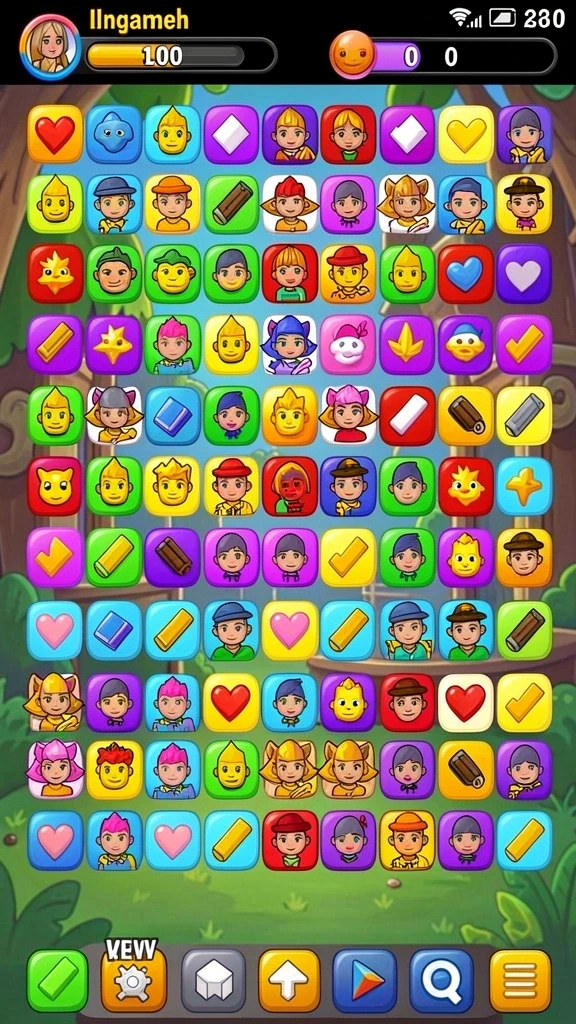
Task: Pick the white heart on purple tile
Action: 524,274
